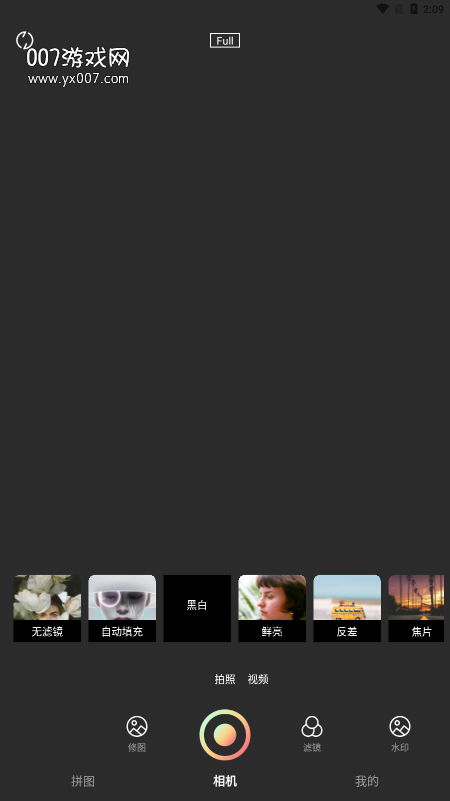Apply the 鲜亮 filter
The image size is (450, 801).
pos(272,608)
